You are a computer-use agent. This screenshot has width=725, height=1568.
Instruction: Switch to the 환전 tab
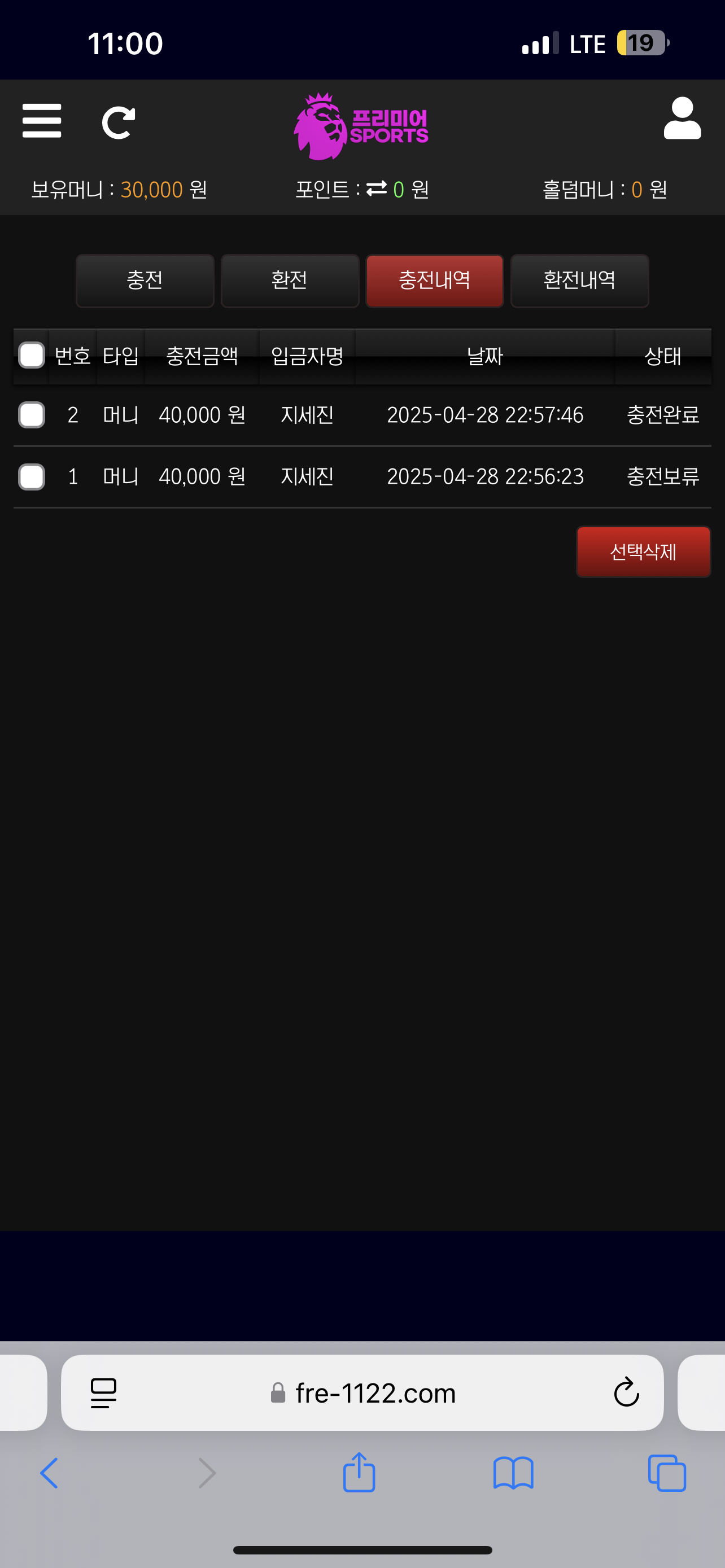tap(290, 281)
